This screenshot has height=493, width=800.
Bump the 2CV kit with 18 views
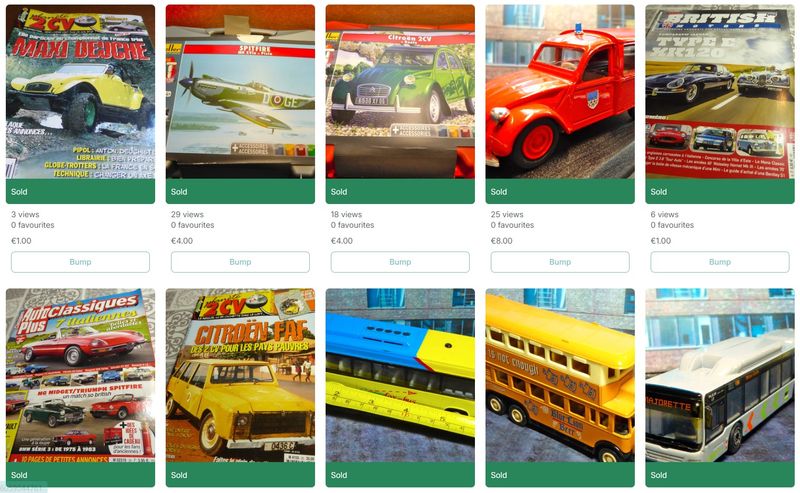click(400, 262)
